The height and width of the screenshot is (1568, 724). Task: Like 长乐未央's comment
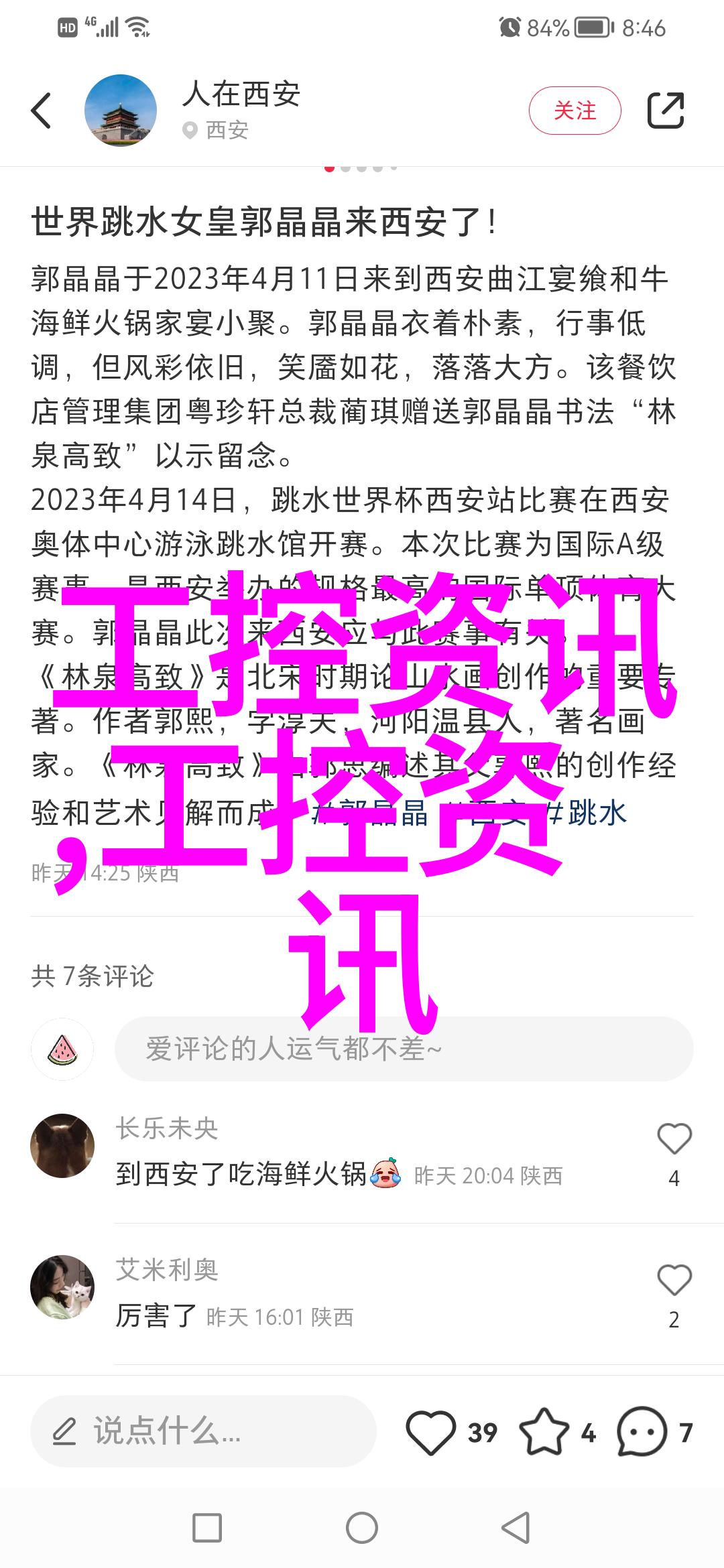point(674,1138)
